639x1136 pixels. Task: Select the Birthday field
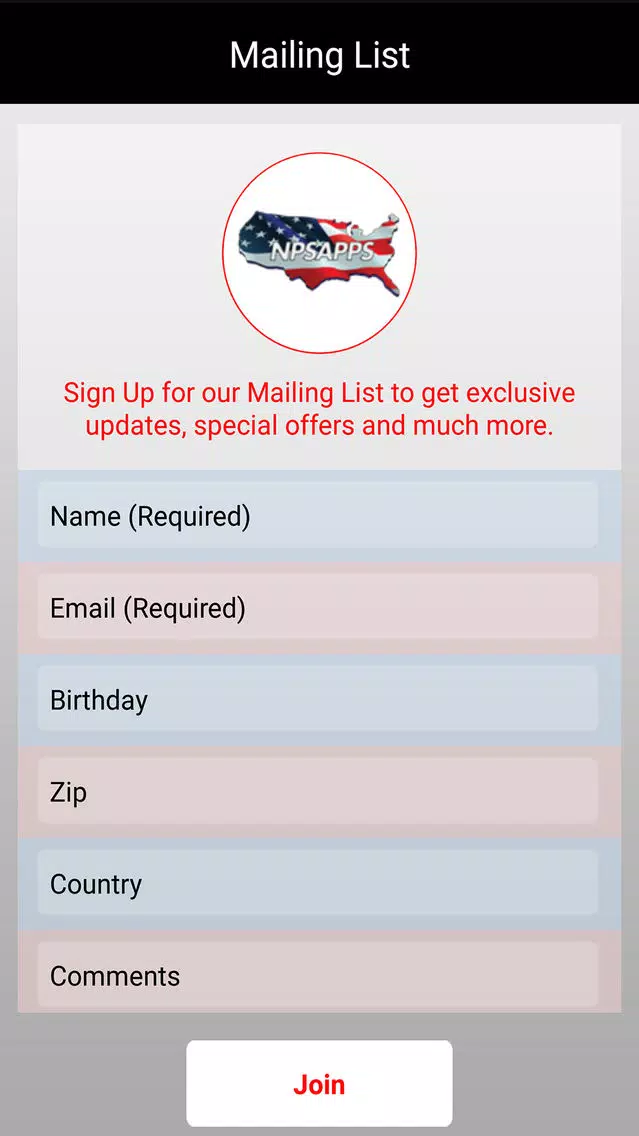pos(318,699)
